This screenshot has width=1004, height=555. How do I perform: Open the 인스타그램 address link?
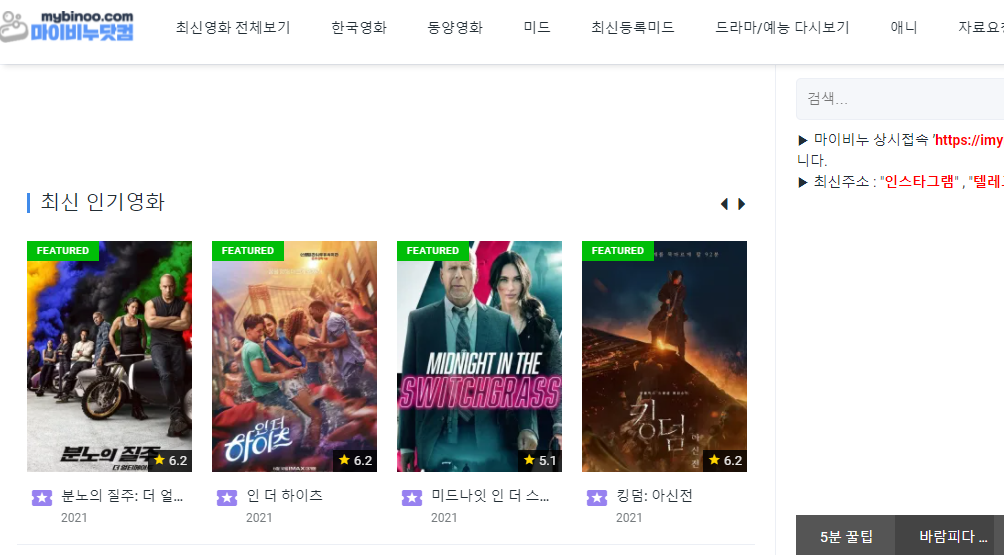(917, 182)
